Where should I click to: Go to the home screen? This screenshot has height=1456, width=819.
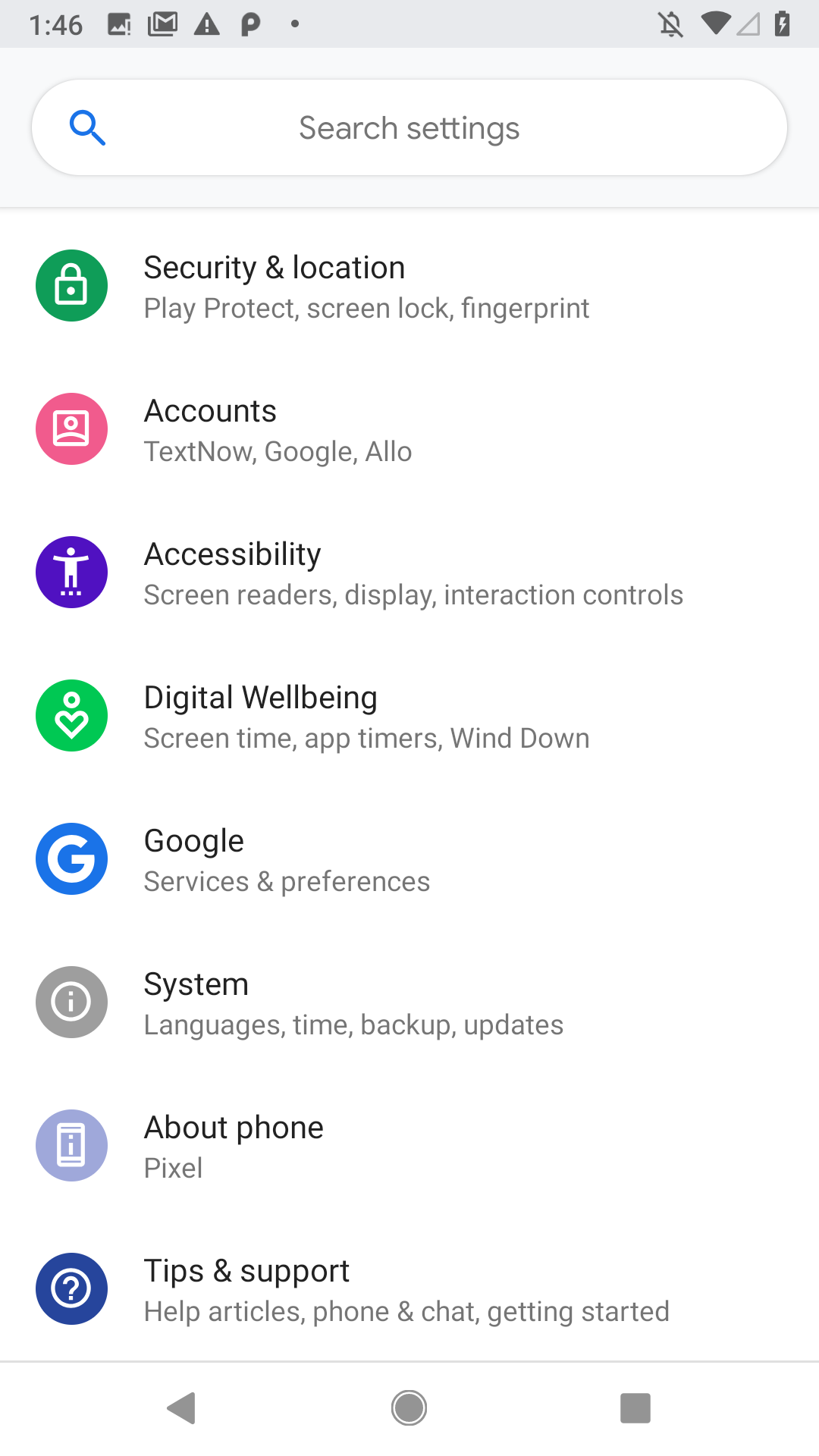coord(409,1408)
